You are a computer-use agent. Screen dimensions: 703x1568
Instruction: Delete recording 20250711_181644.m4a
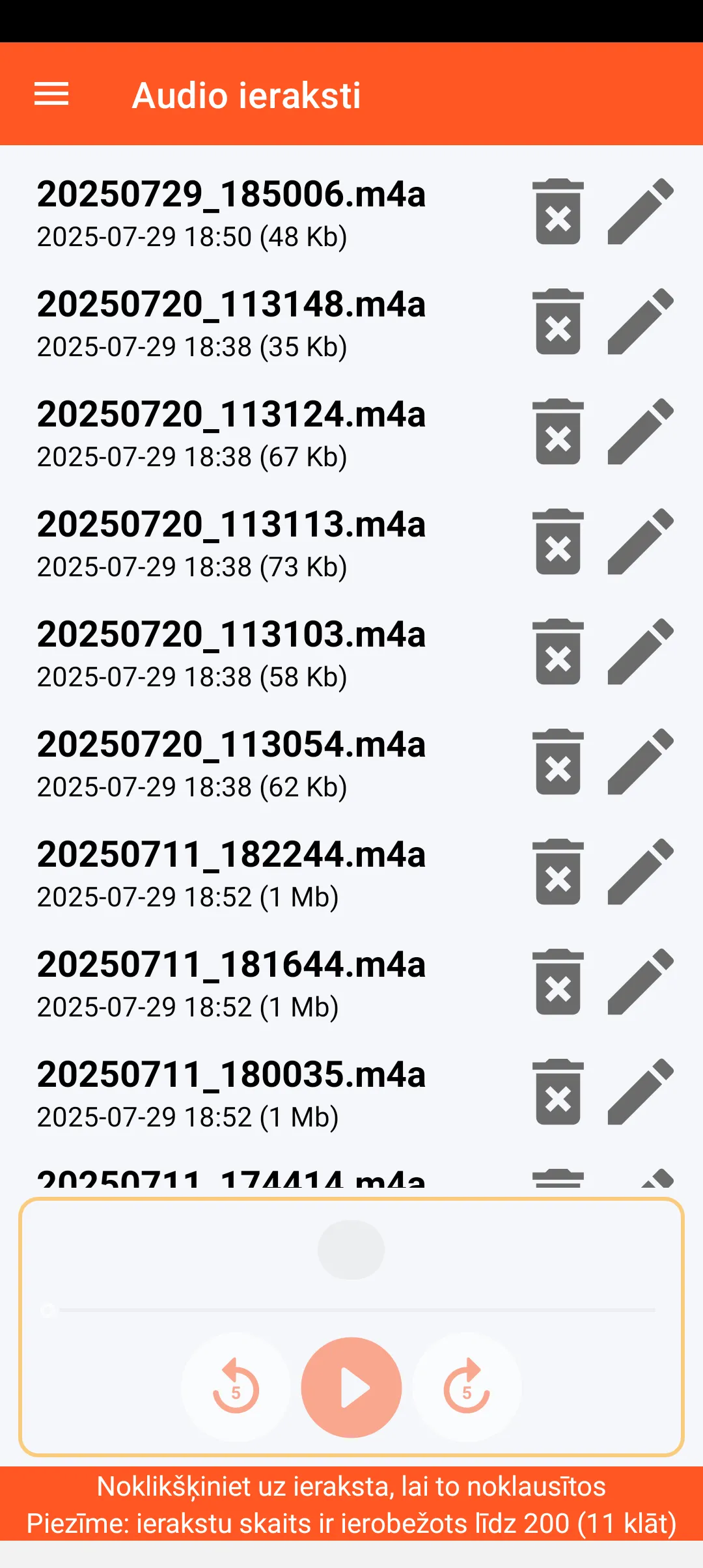tap(558, 982)
